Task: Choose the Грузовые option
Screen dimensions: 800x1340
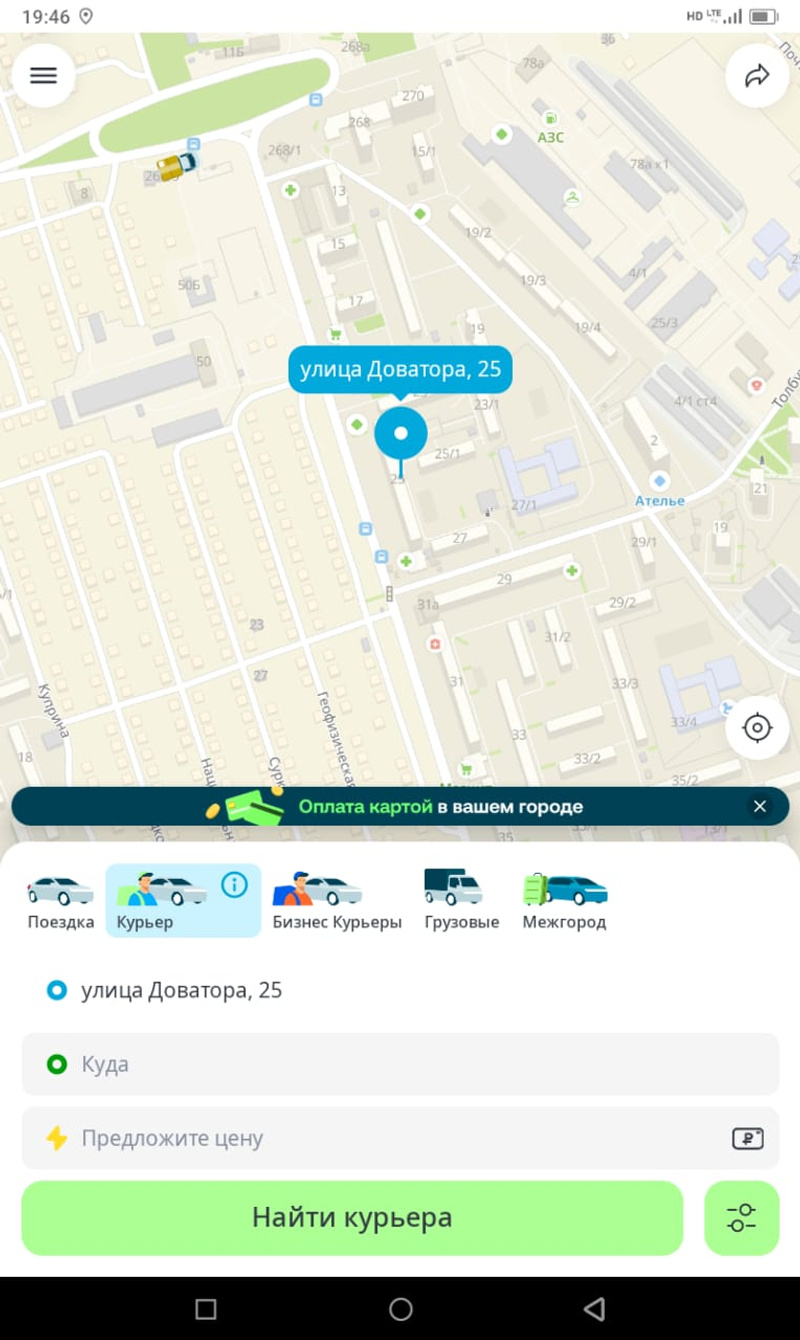Action: pos(461,901)
